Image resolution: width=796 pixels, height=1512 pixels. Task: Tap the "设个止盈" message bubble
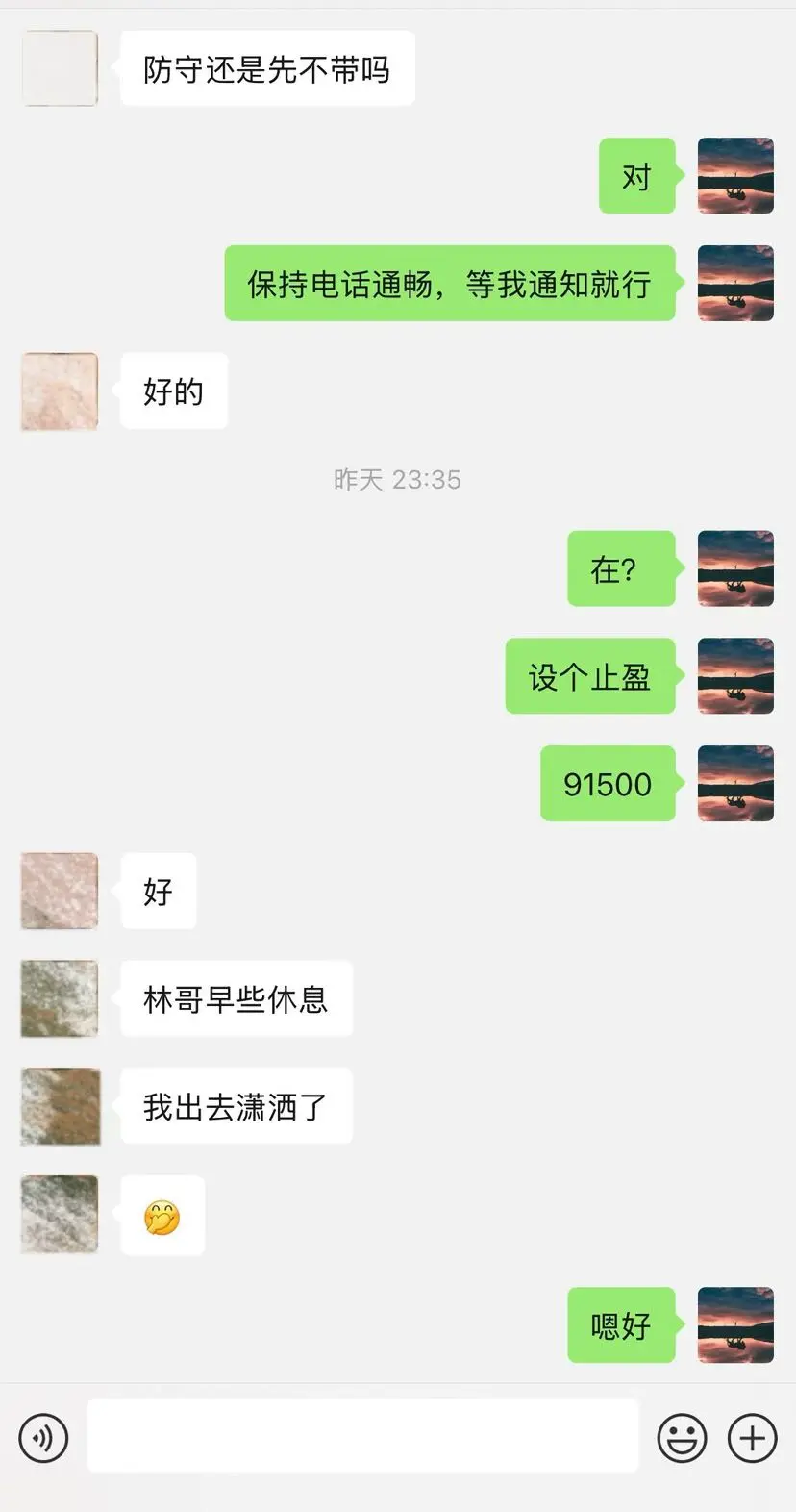591,676
